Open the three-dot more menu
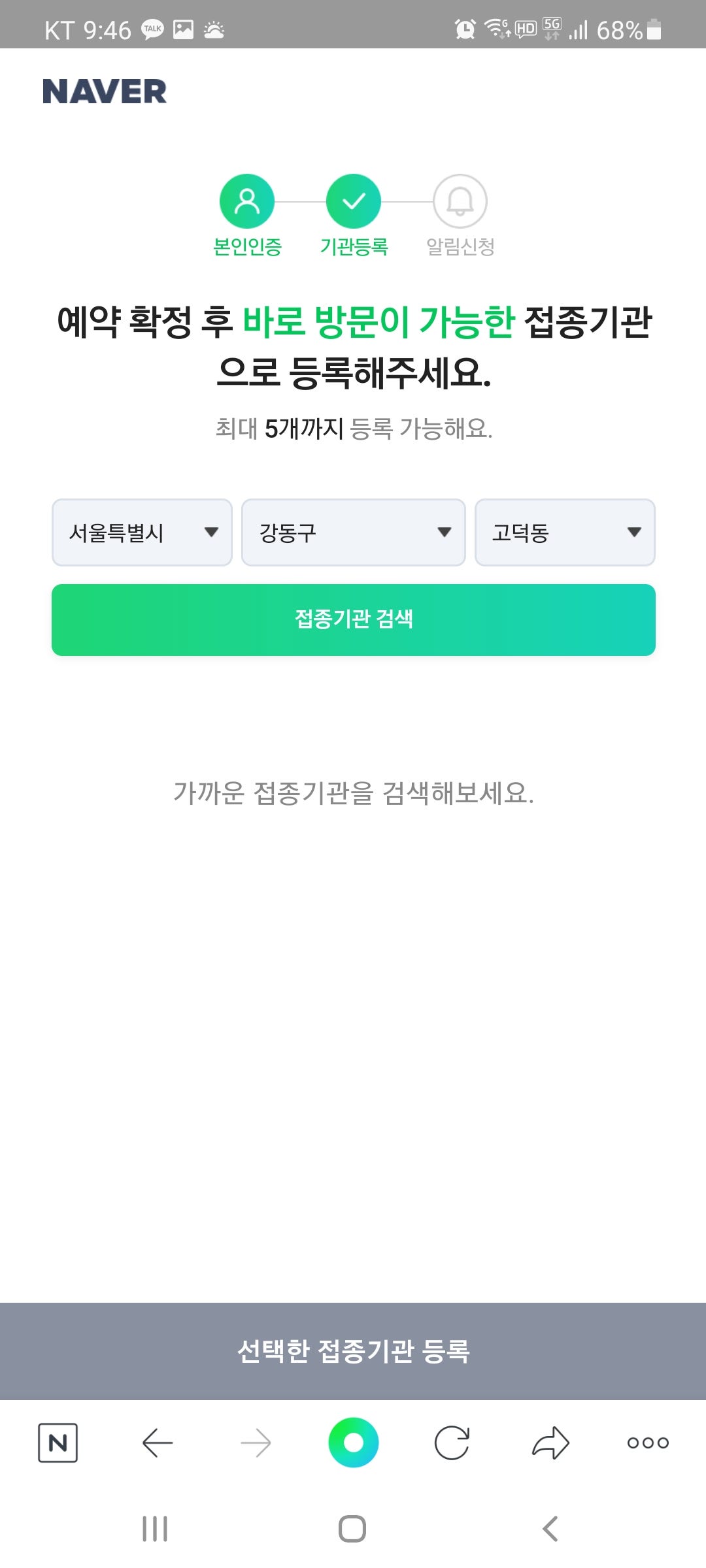The image size is (706, 1568). tap(648, 1443)
